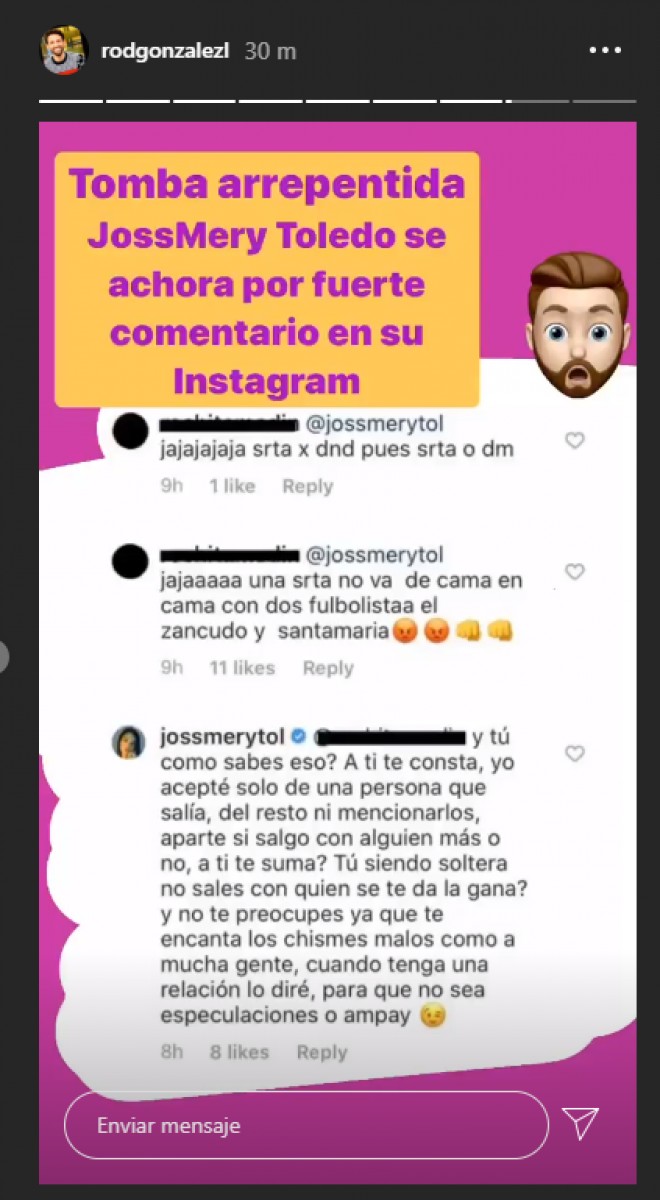This screenshot has height=1200, width=660.
Task: Open rodgonzalezl's profile picture
Action: pyautogui.click(x=65, y=51)
